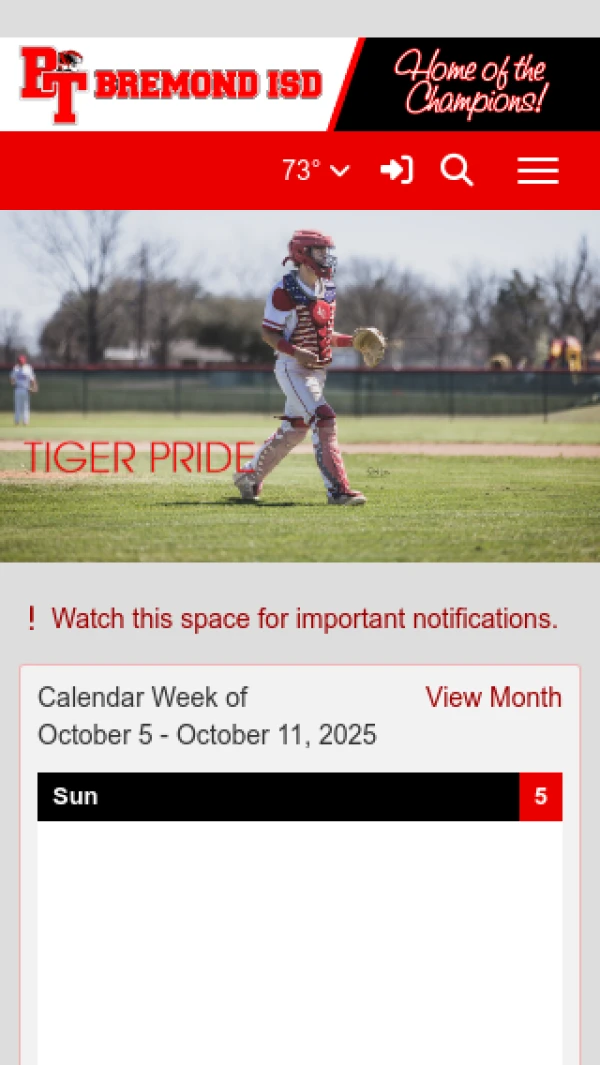Open the View Month calendar link
Image resolution: width=600 pixels, height=1065 pixels.
pyautogui.click(x=493, y=697)
